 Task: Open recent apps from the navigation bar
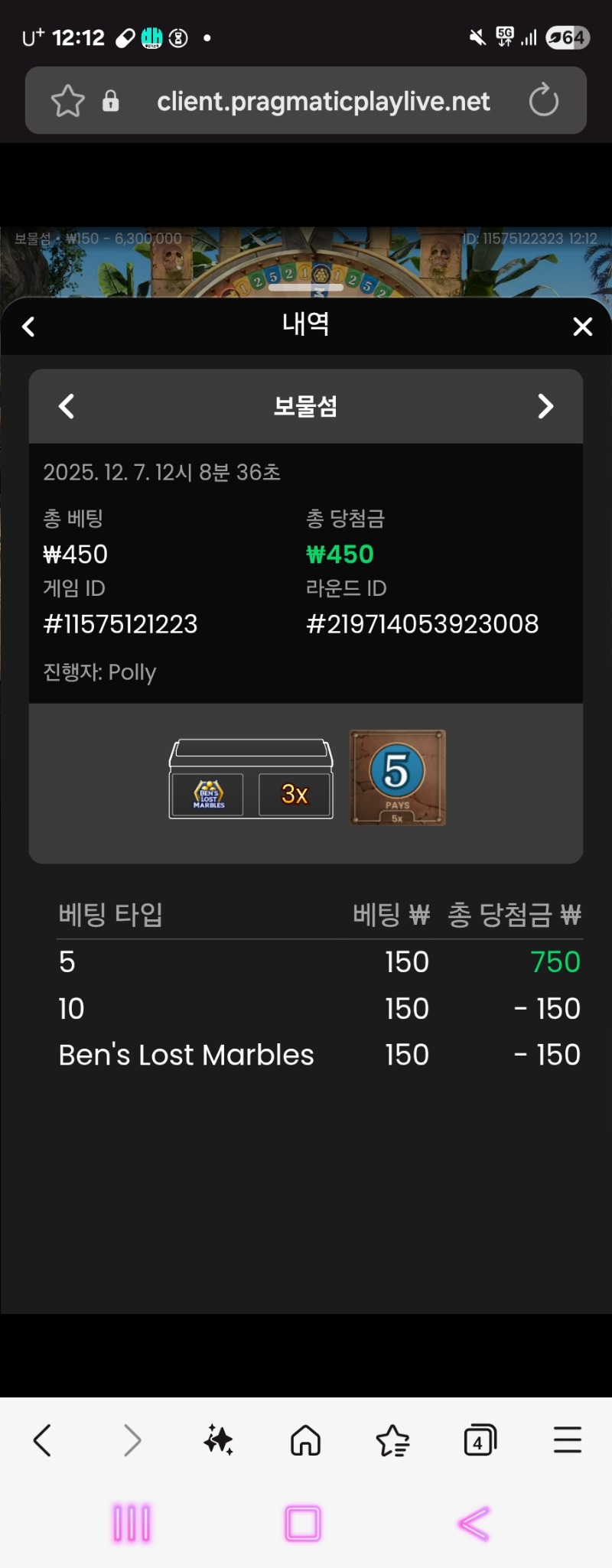[132, 1523]
